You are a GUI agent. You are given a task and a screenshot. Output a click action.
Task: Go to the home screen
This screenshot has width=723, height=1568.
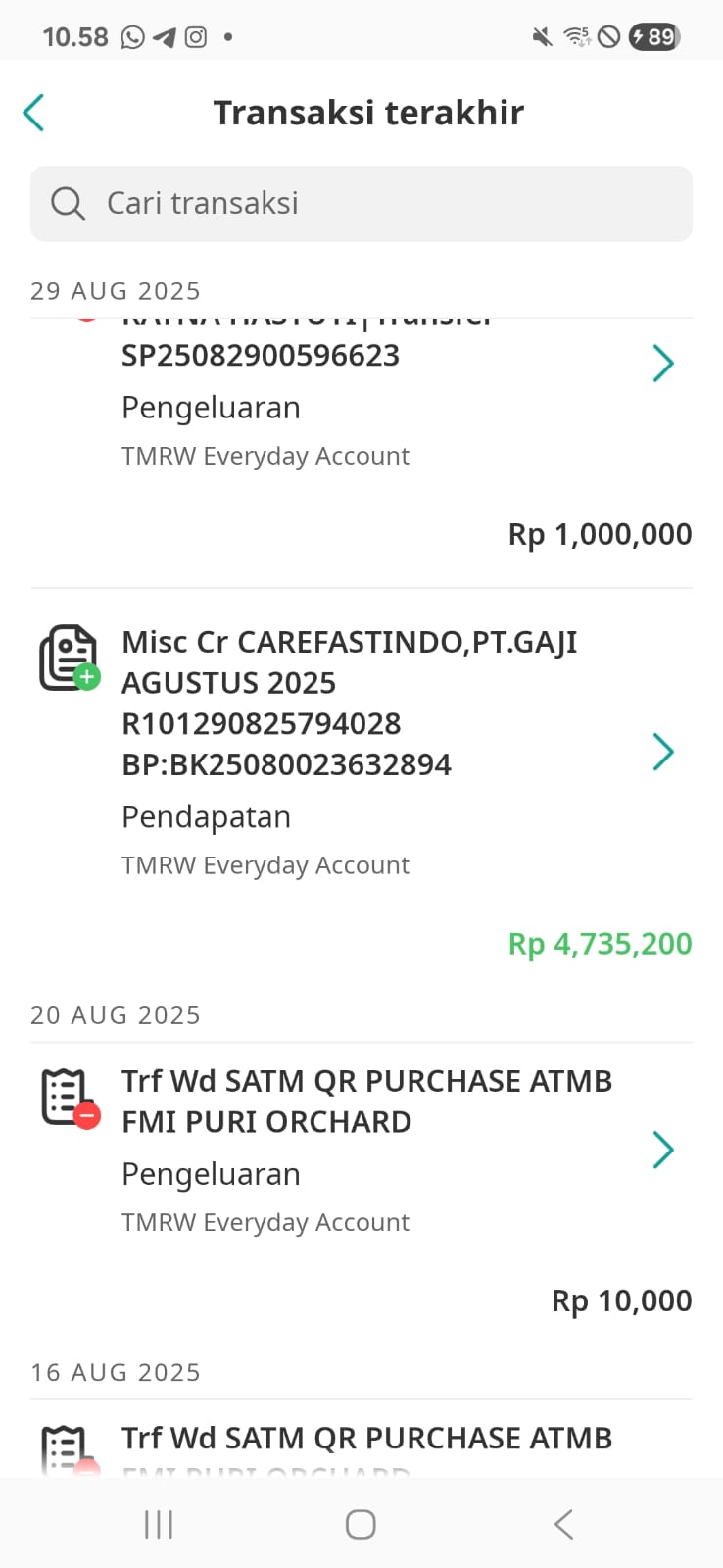[361, 1524]
